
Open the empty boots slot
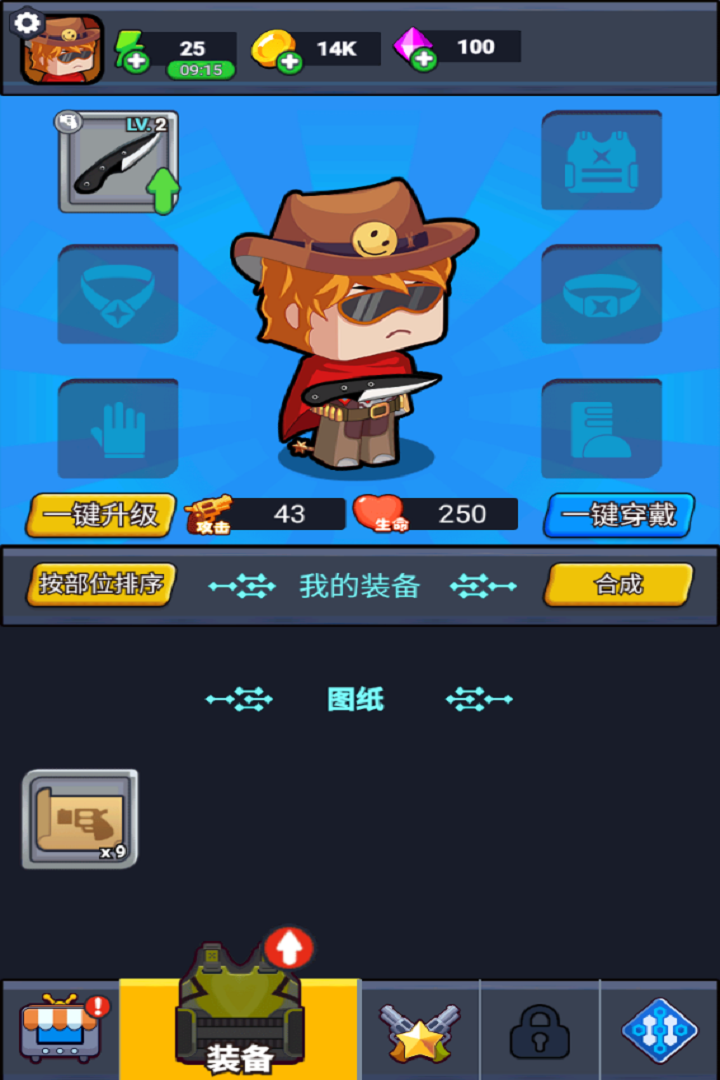click(601, 428)
